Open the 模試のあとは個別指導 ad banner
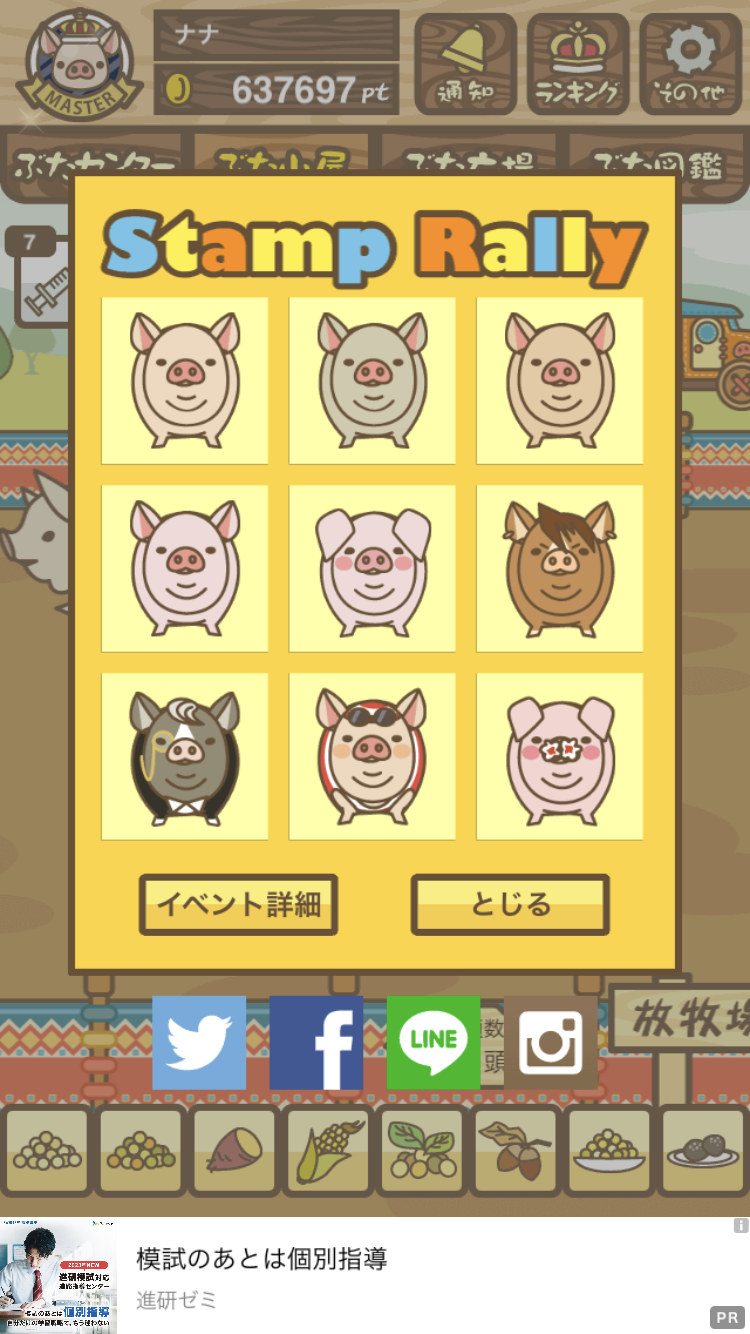This screenshot has height=1334, width=750. pyautogui.click(x=375, y=1276)
